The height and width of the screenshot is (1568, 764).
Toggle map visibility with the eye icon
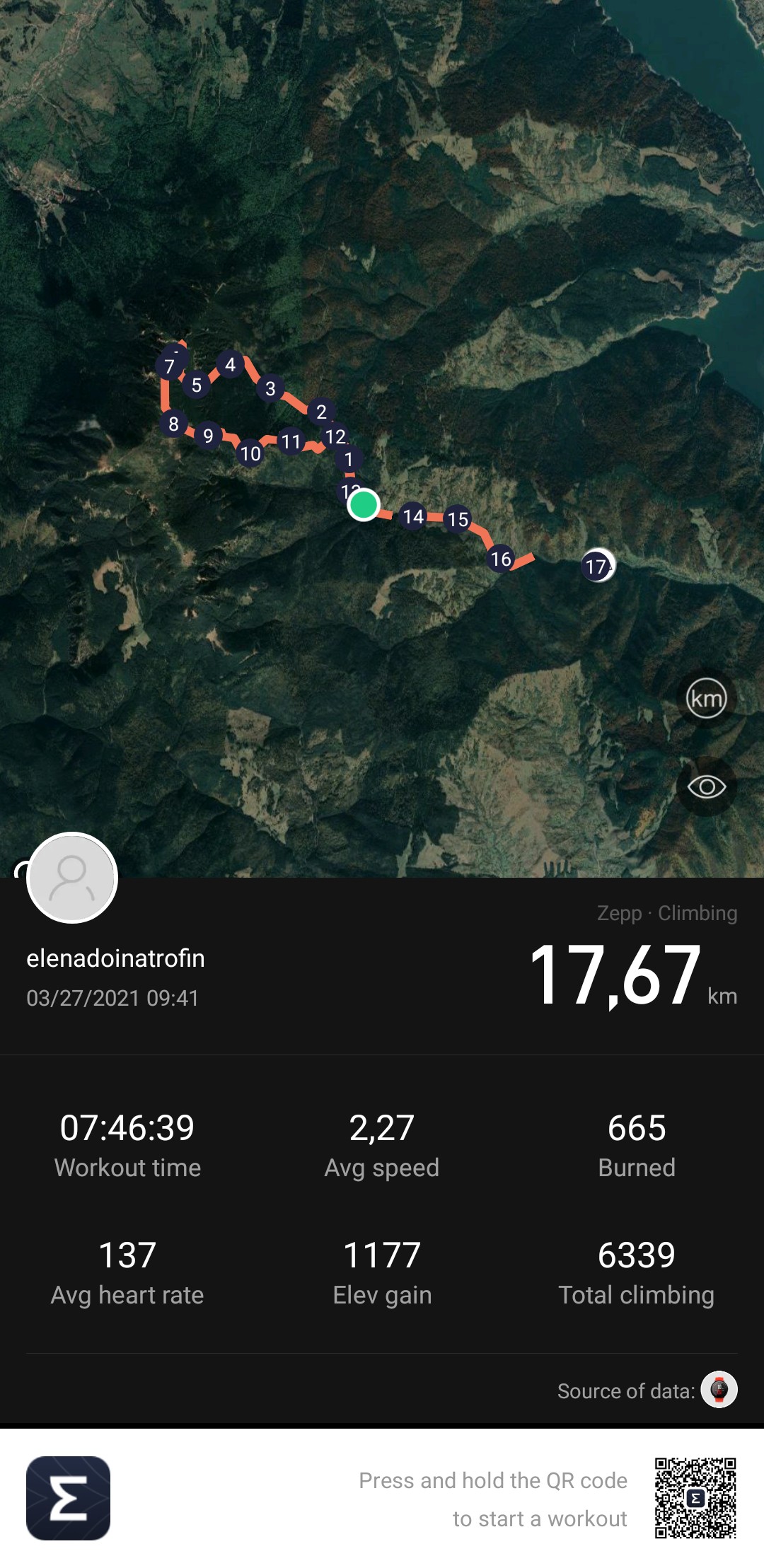click(706, 786)
